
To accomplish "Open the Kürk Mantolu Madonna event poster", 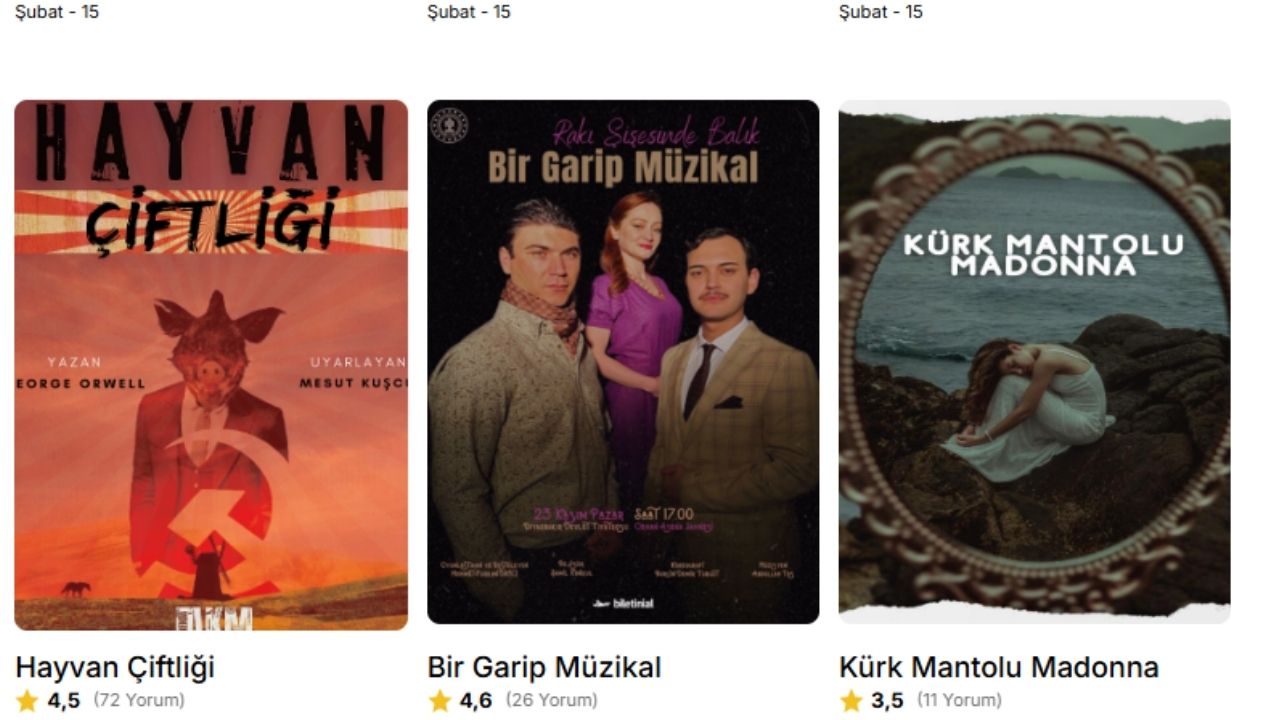I will point(1034,362).
